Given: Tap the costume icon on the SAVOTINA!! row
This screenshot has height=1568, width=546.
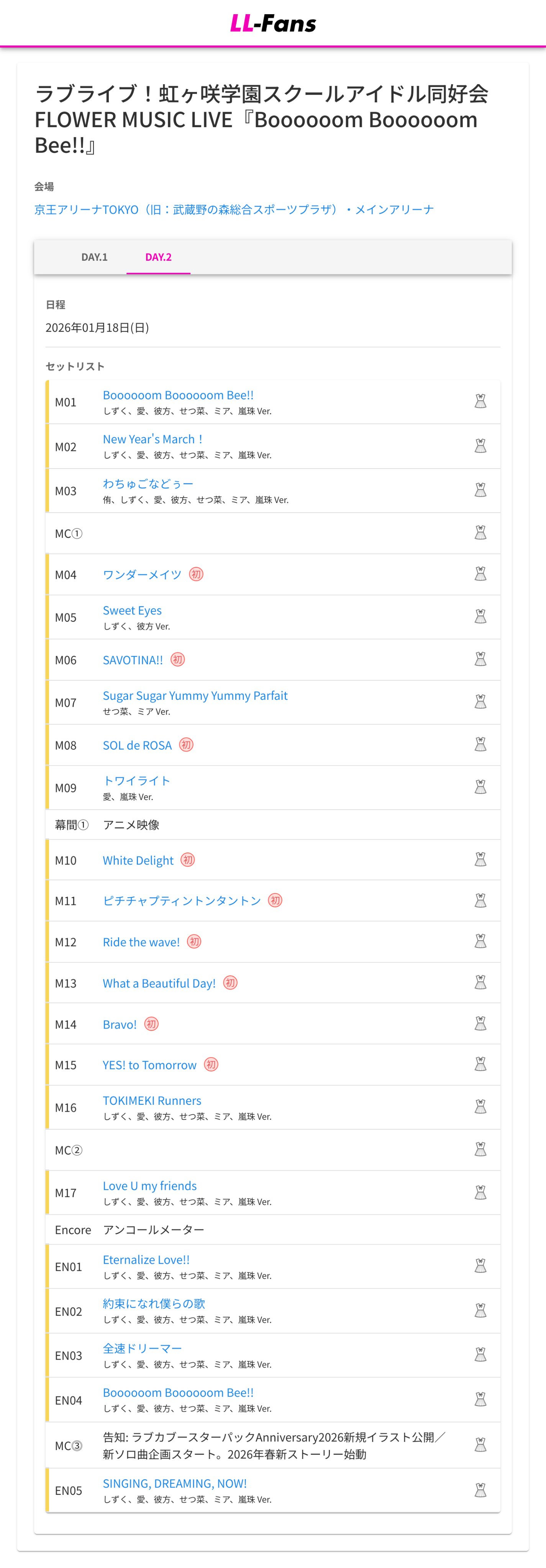Looking at the screenshot, I should (x=480, y=659).
